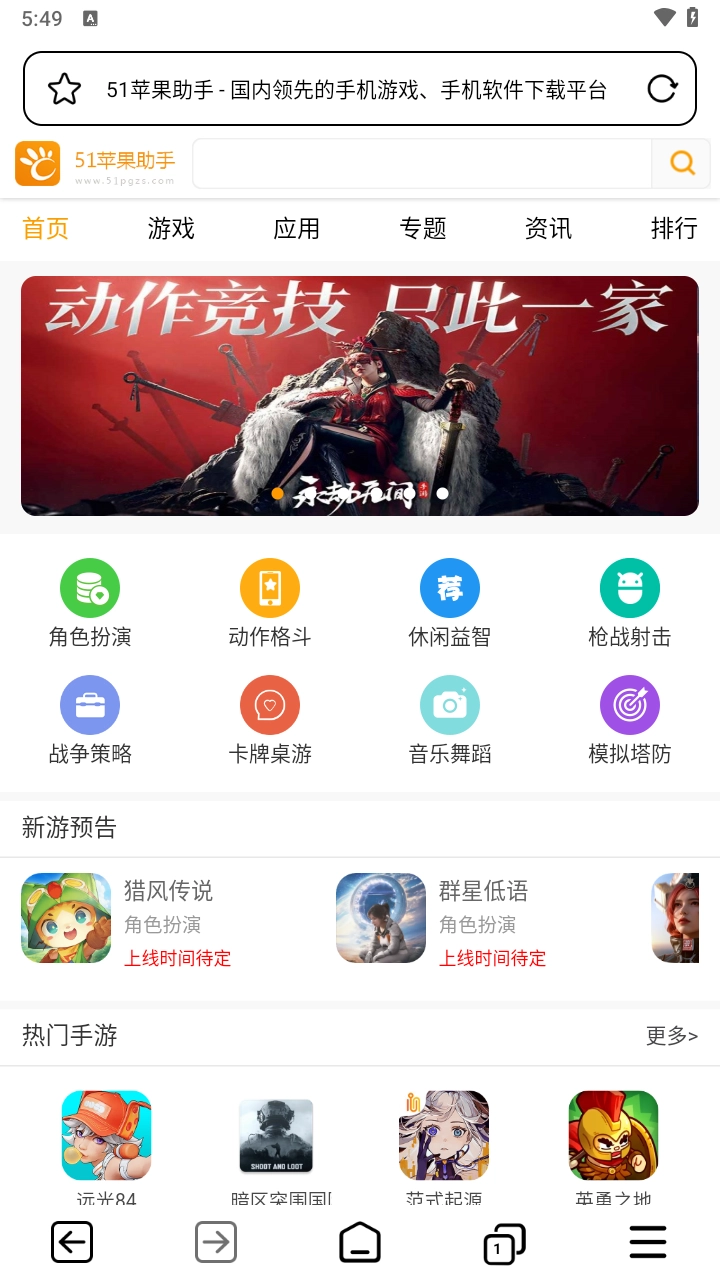Tap the search field beside the 51苹果助手 logo

[x=421, y=164]
